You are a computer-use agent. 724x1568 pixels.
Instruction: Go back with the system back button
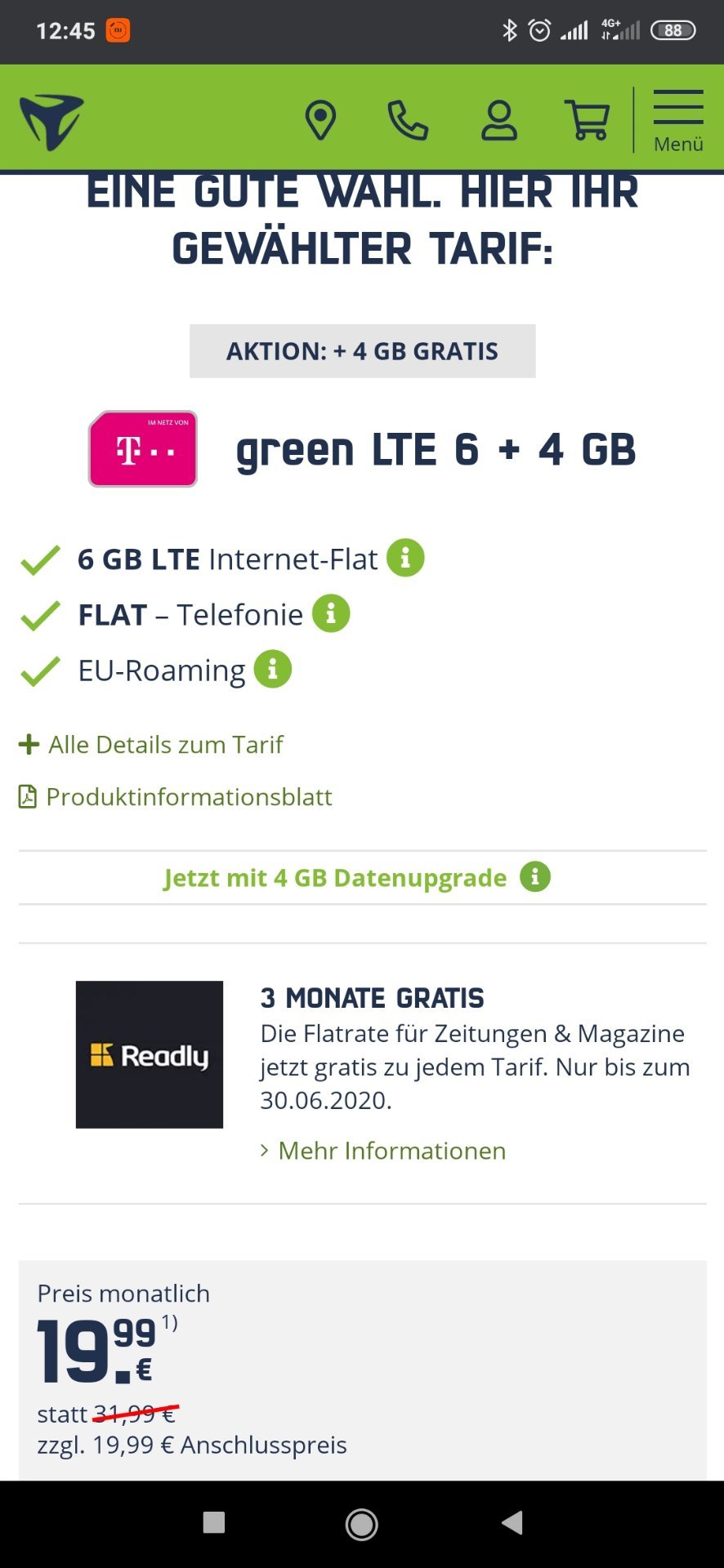click(x=512, y=1523)
